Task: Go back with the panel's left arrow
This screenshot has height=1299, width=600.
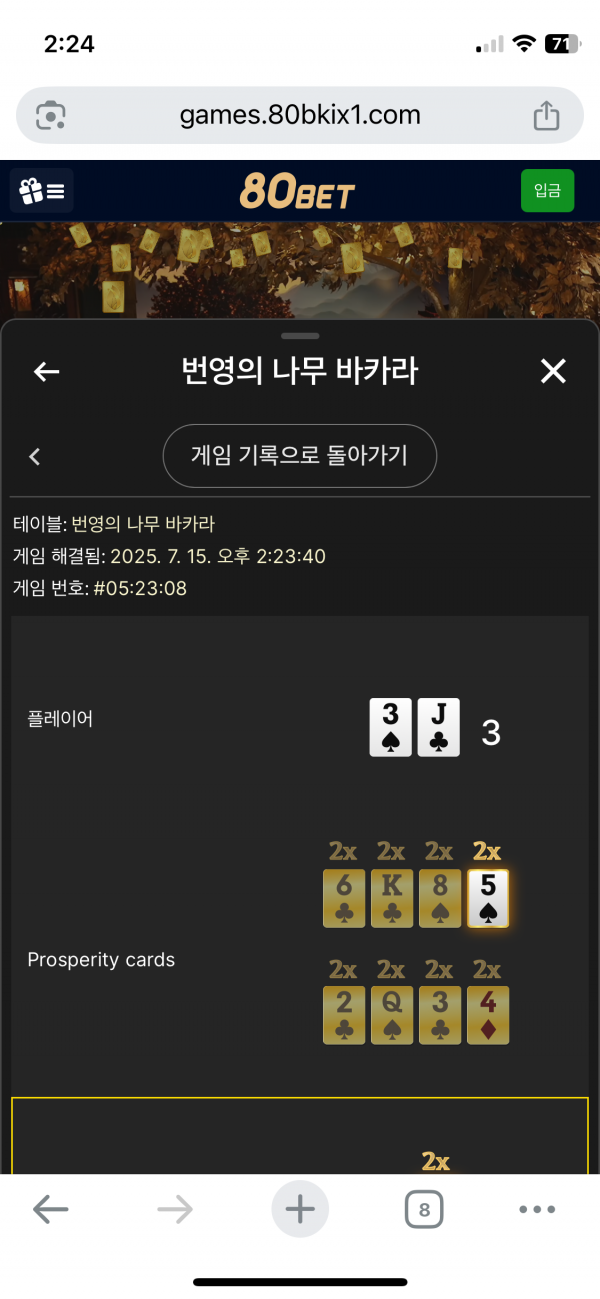Action: click(47, 372)
